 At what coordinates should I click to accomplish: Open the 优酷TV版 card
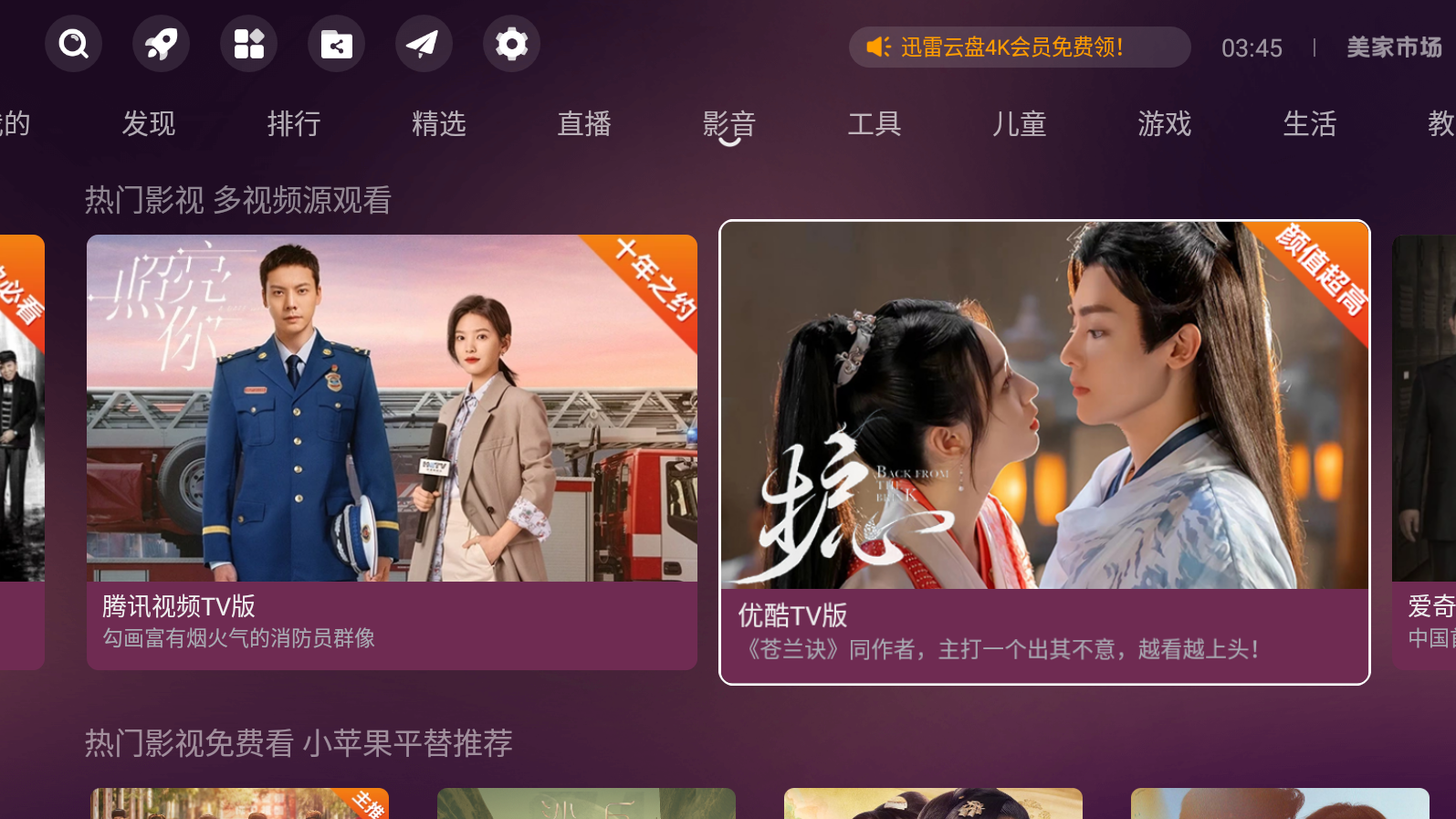click(x=1044, y=452)
